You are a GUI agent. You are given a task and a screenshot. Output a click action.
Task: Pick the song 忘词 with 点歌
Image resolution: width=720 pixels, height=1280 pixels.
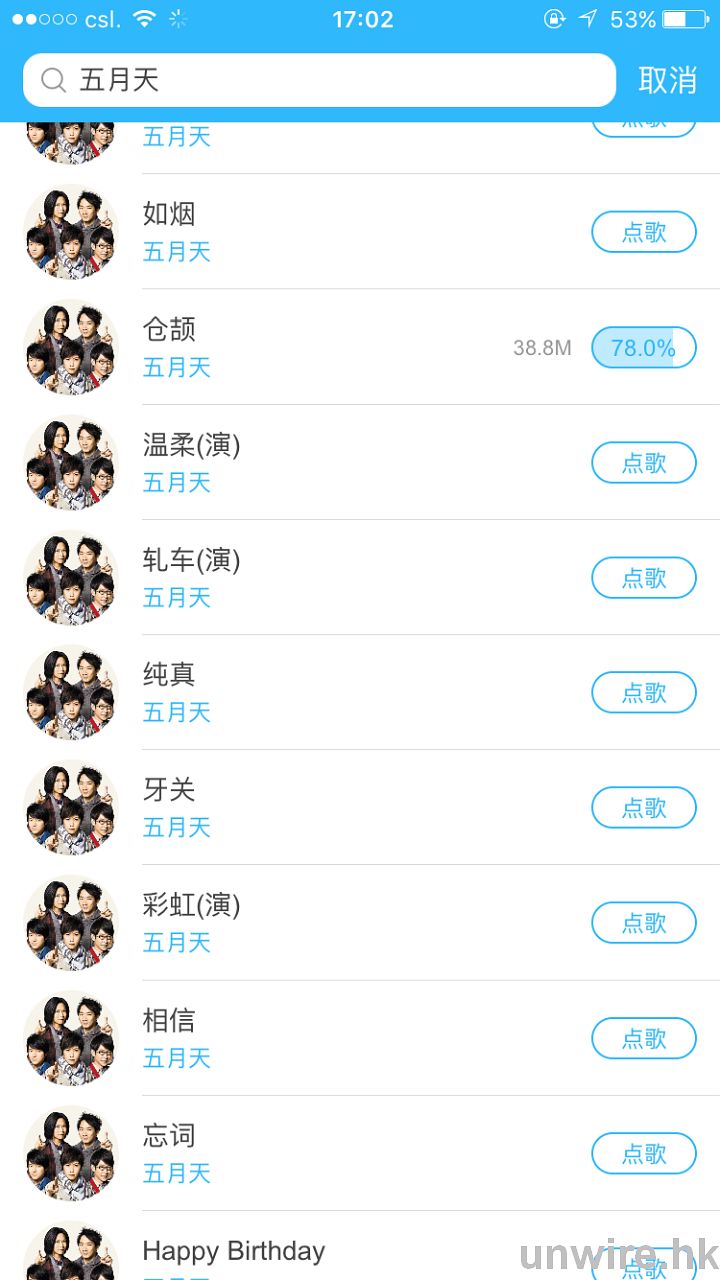(644, 1153)
